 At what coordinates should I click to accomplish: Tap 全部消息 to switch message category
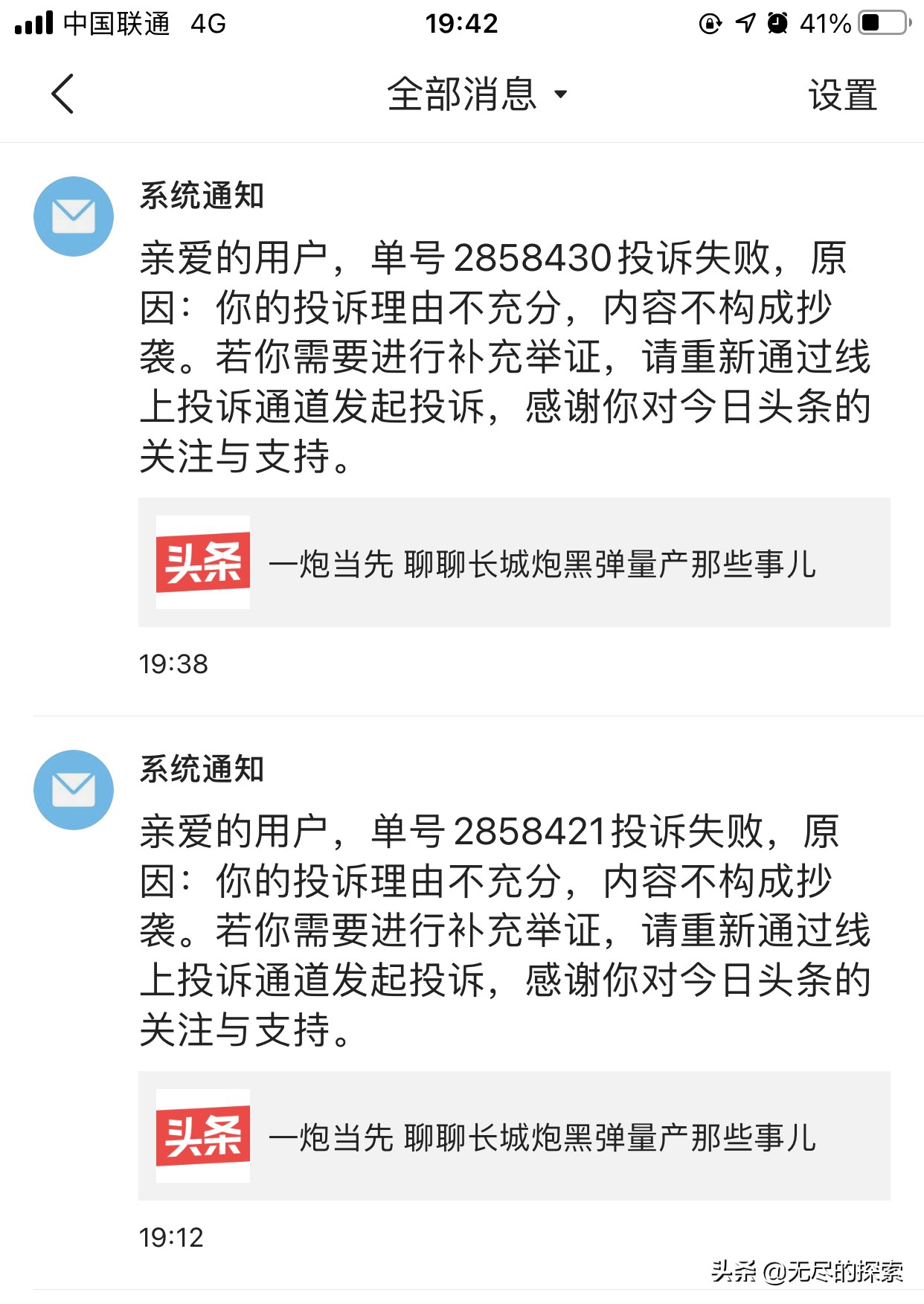[x=461, y=95]
